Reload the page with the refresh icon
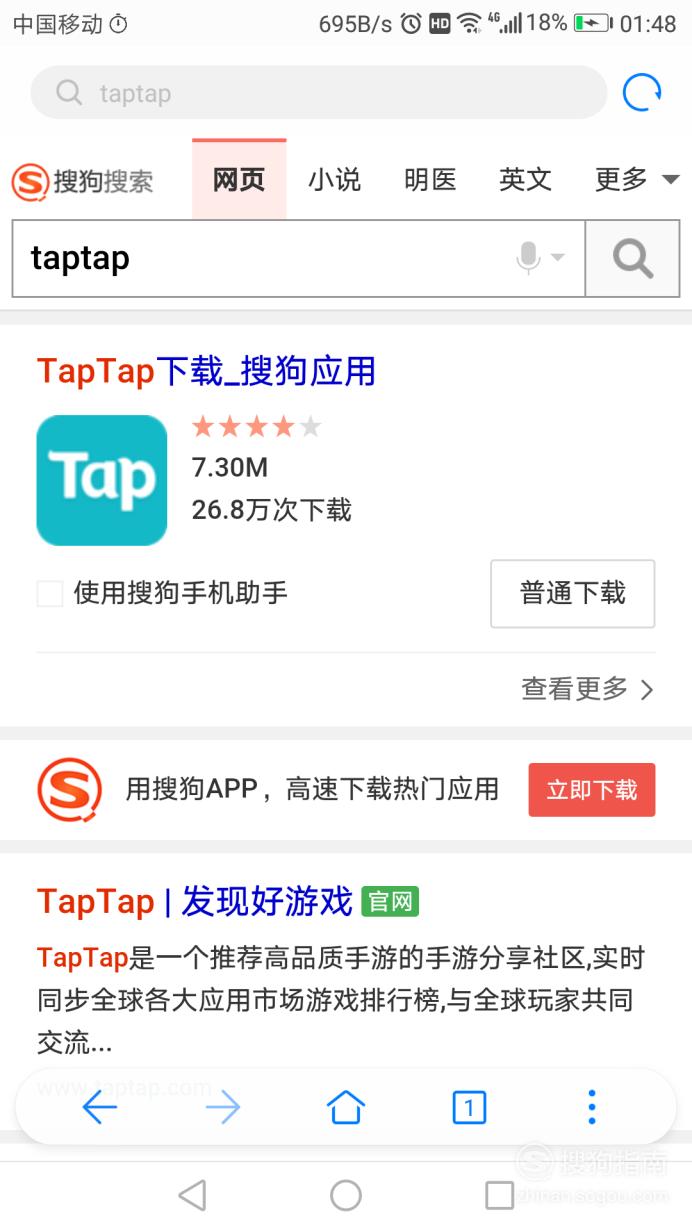 point(641,93)
